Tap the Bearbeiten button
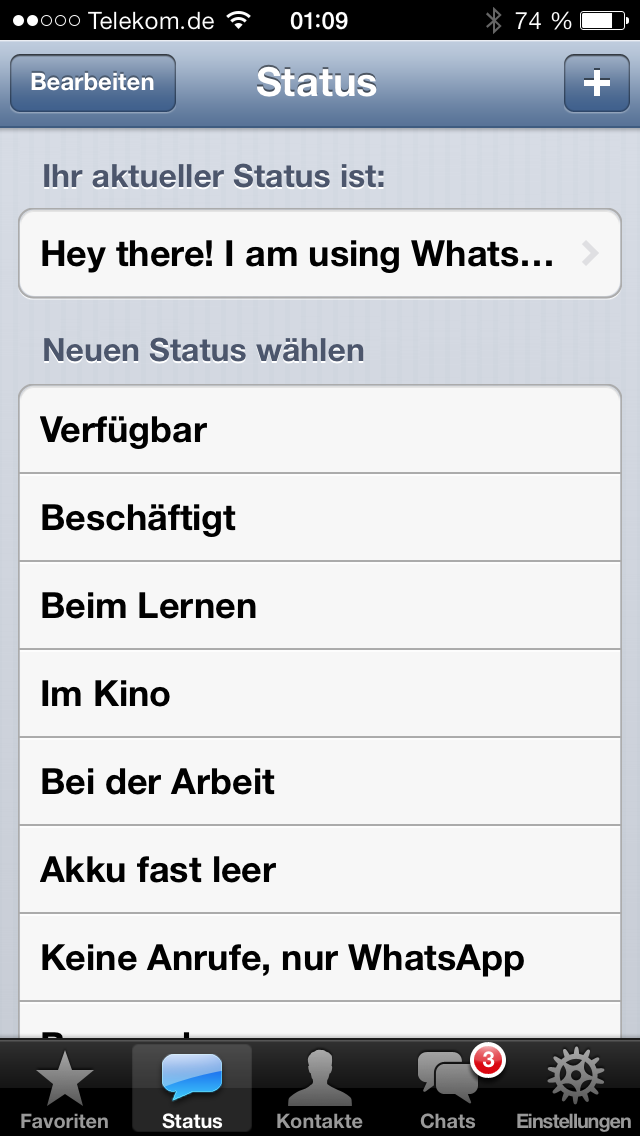This screenshot has height=1136, width=640. click(x=93, y=83)
